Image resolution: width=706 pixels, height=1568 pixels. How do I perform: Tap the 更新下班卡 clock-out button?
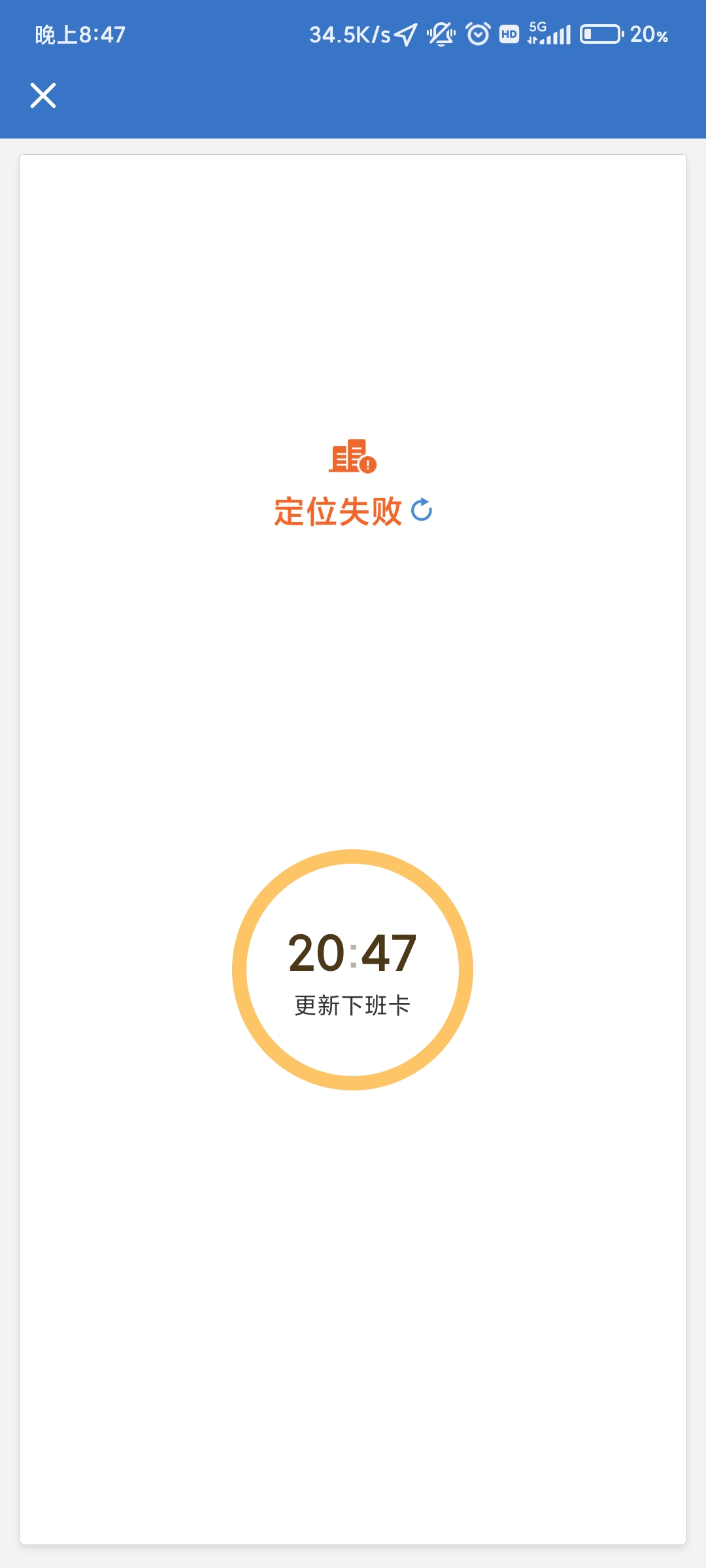click(352, 970)
